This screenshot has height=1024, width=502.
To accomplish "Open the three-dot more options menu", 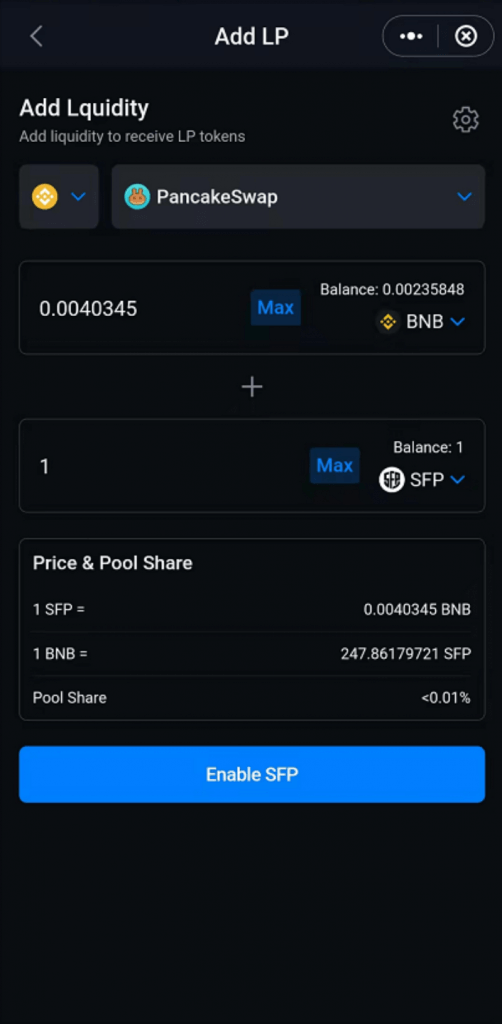I will pos(411,36).
